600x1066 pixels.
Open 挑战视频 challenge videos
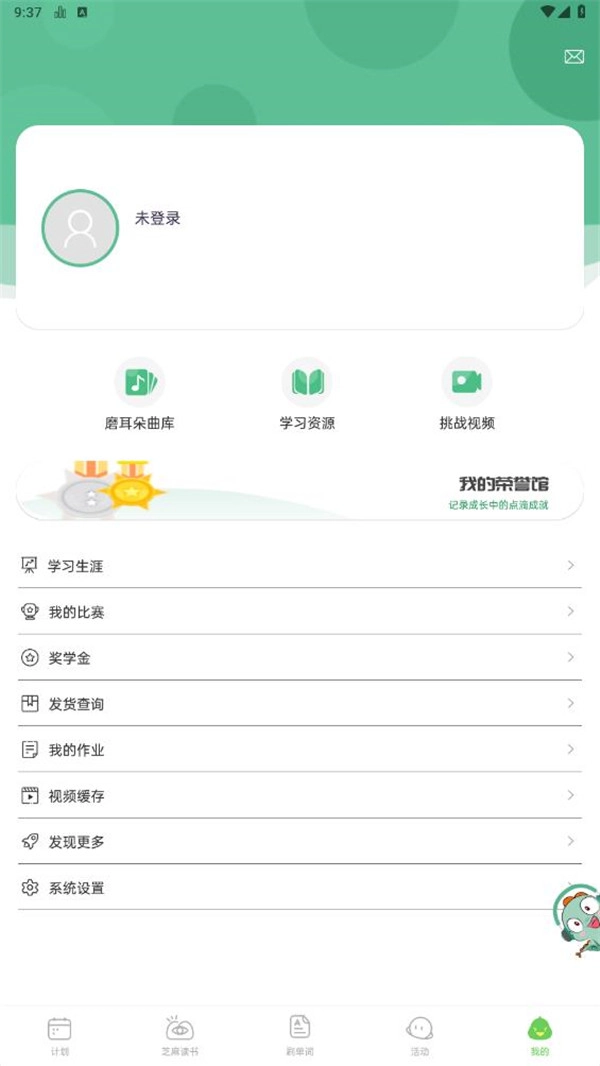pyautogui.click(x=467, y=395)
